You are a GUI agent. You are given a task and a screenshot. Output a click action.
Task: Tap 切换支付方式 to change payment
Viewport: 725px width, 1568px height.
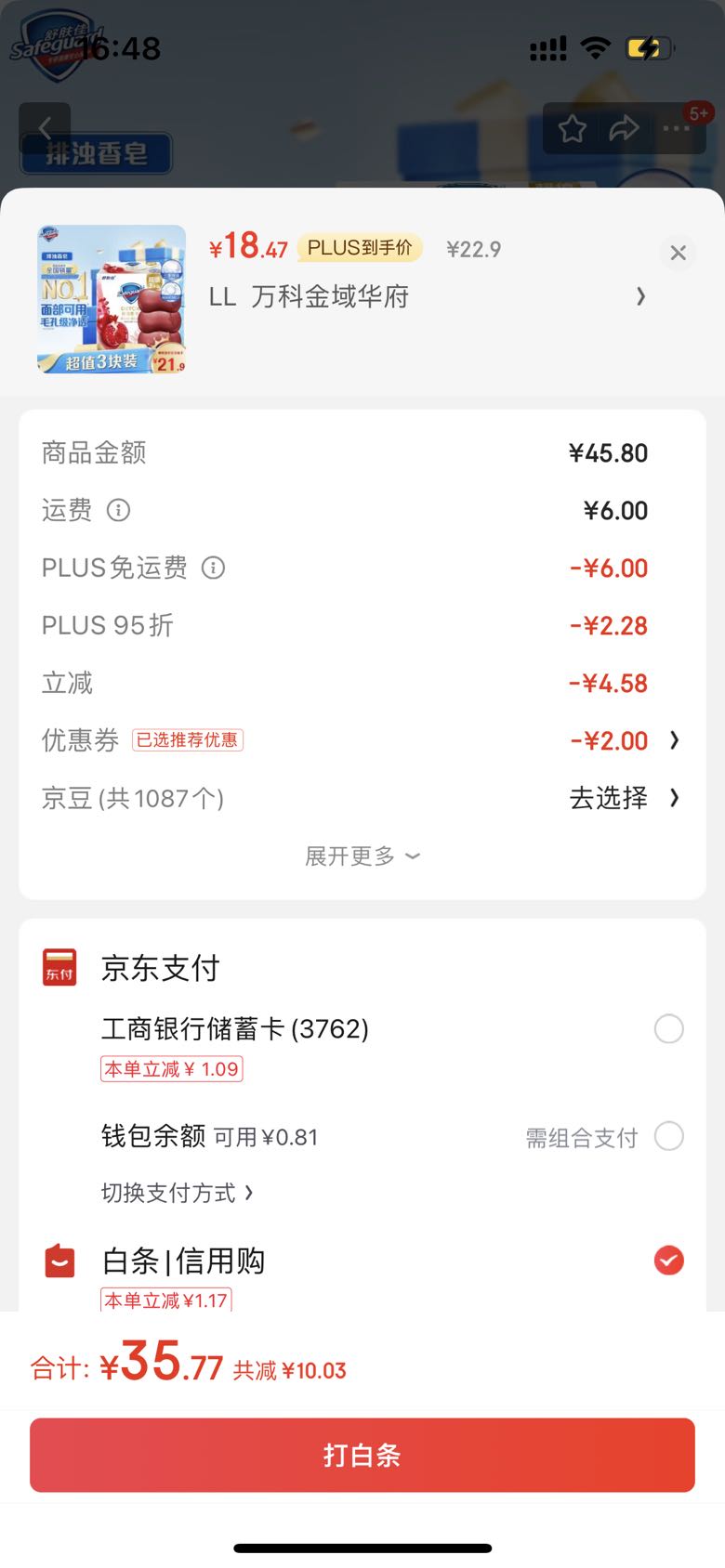(177, 1193)
